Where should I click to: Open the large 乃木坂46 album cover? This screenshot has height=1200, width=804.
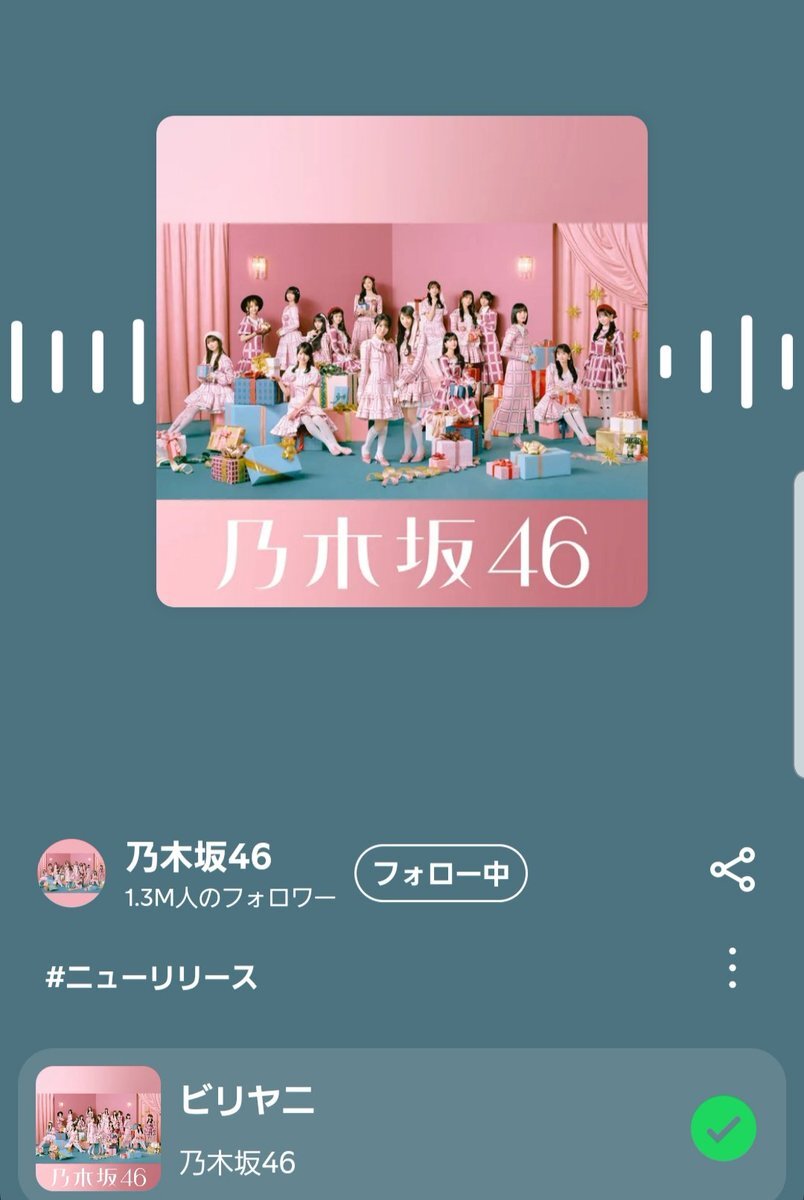pyautogui.click(x=402, y=361)
